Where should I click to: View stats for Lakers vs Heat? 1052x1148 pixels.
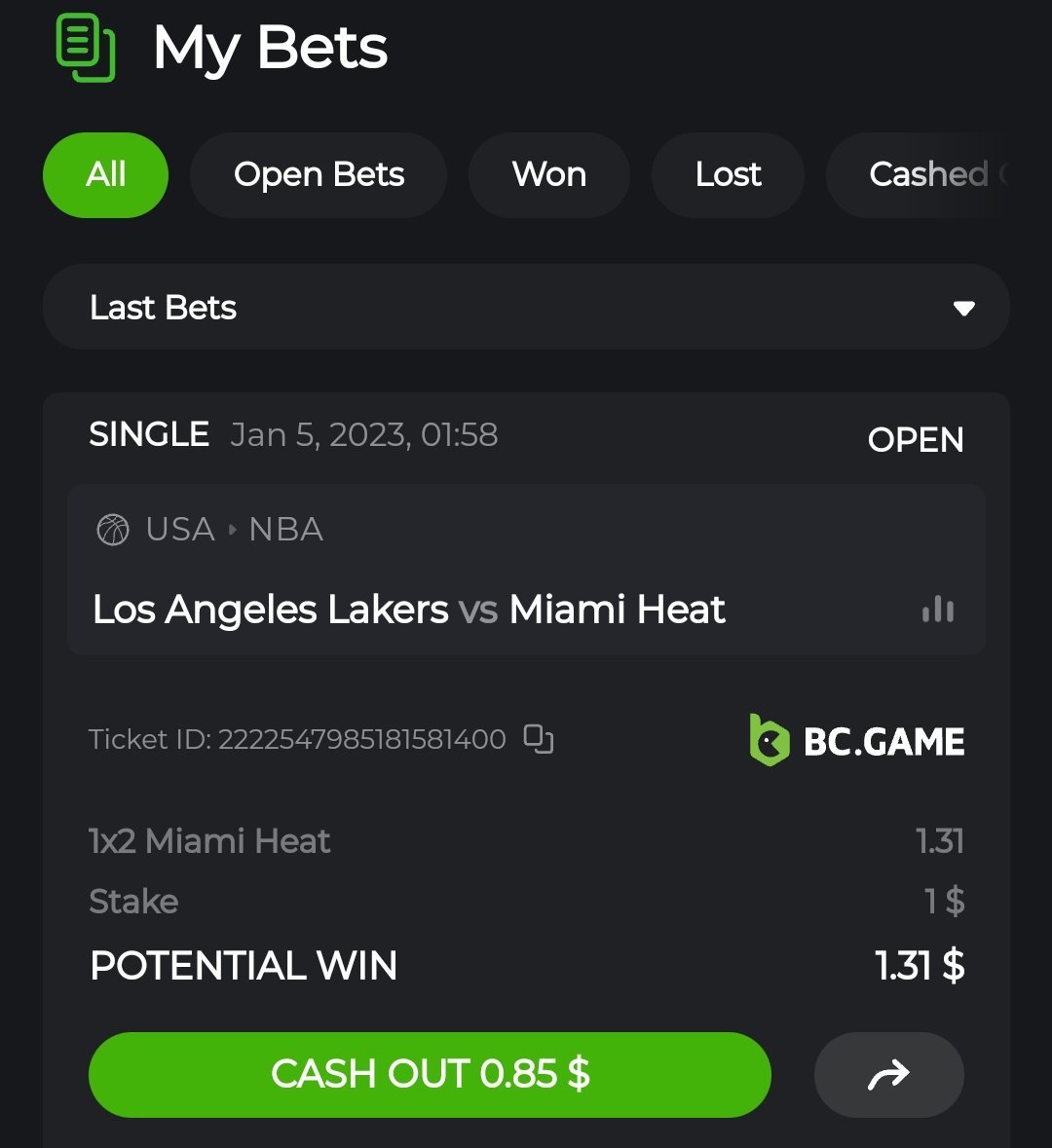pos(937,611)
